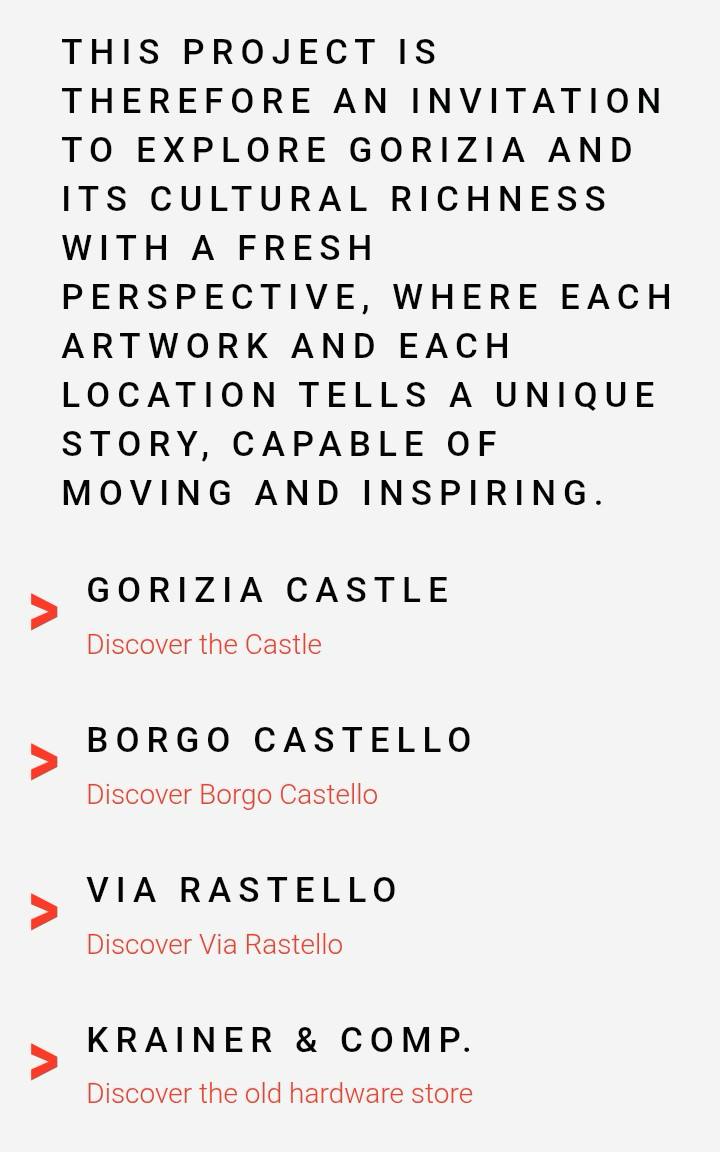Viewport: 720px width, 1152px height.
Task: Open Discover the old hardware store link
Action: 279,1093
